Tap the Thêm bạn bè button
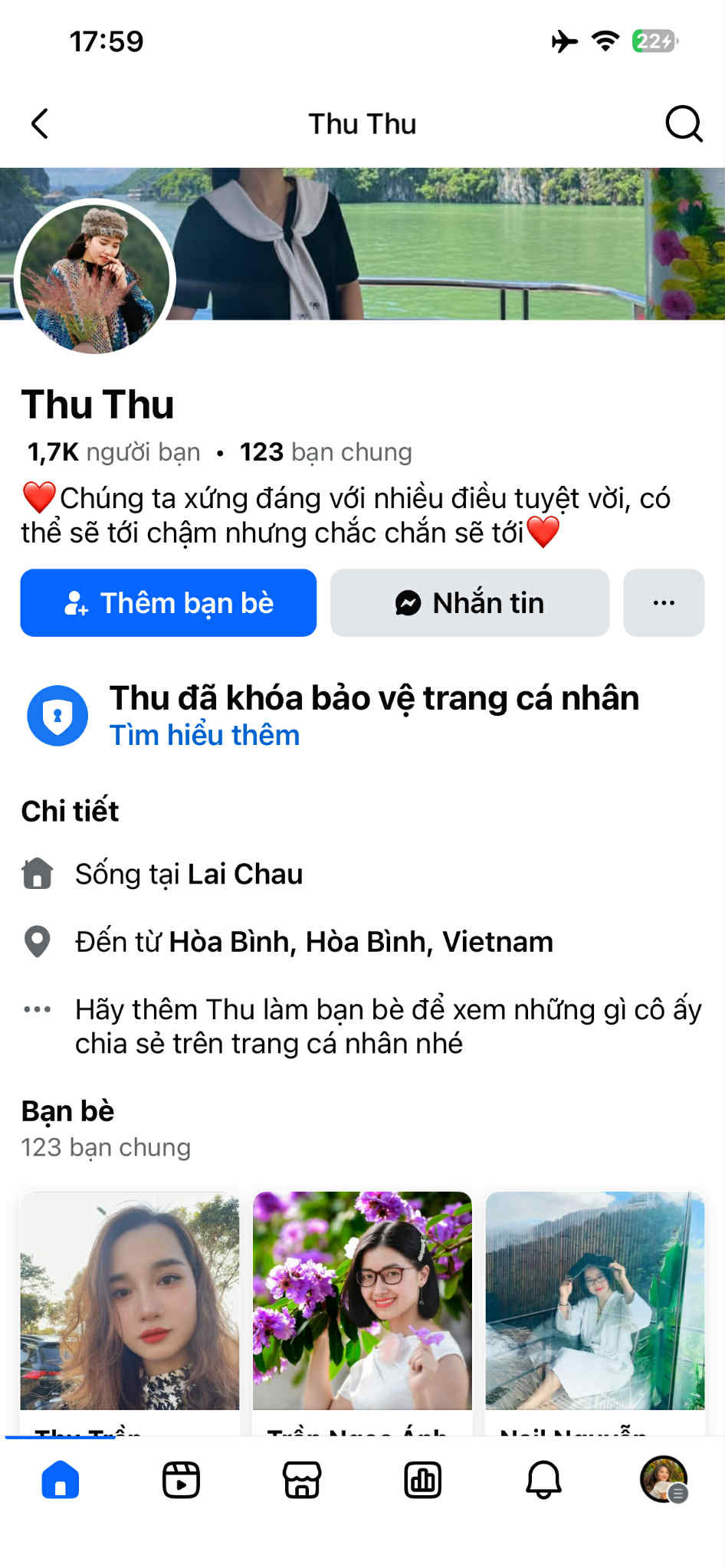 (169, 603)
